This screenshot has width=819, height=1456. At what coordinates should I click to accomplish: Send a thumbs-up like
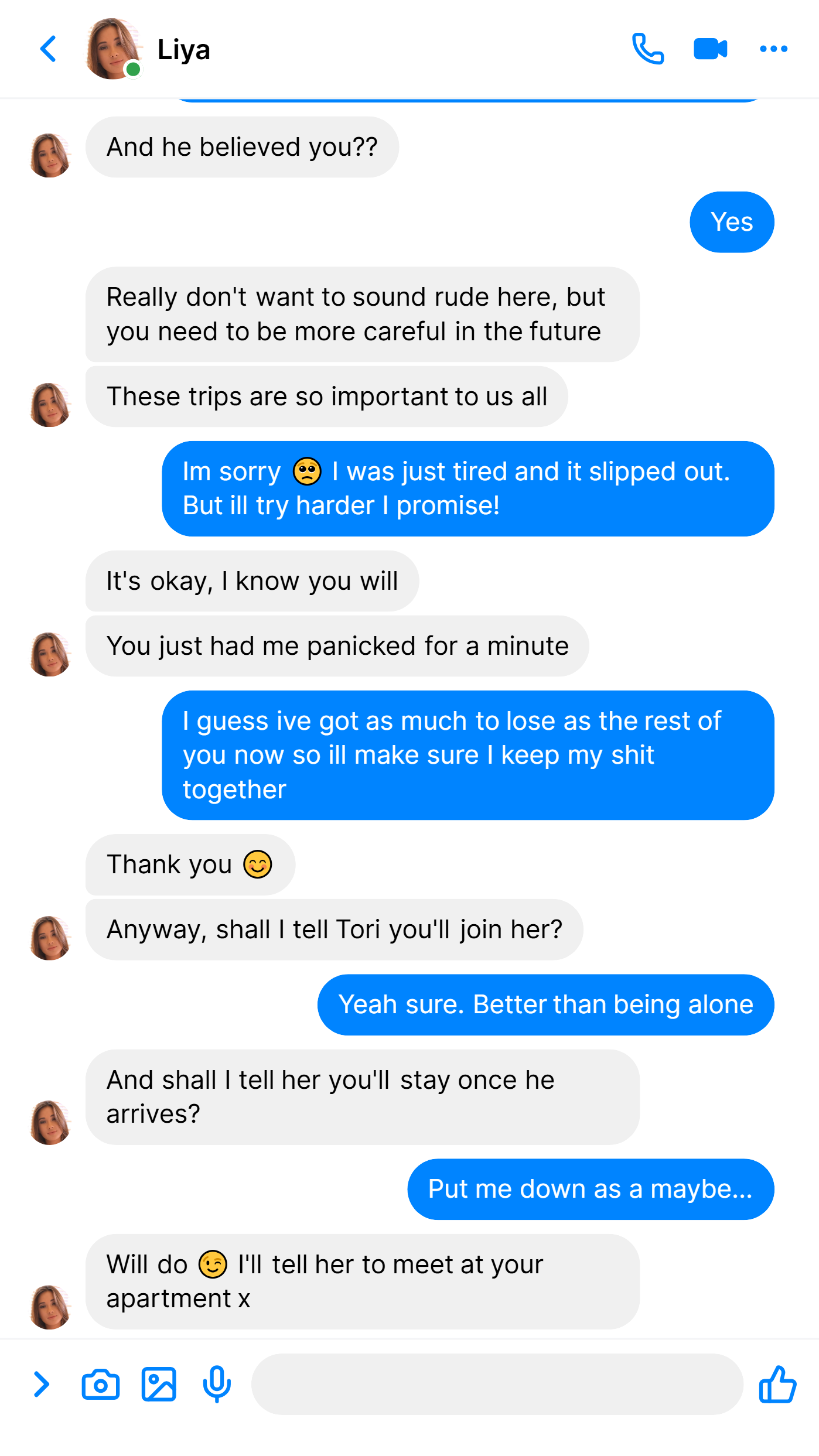tap(777, 1385)
